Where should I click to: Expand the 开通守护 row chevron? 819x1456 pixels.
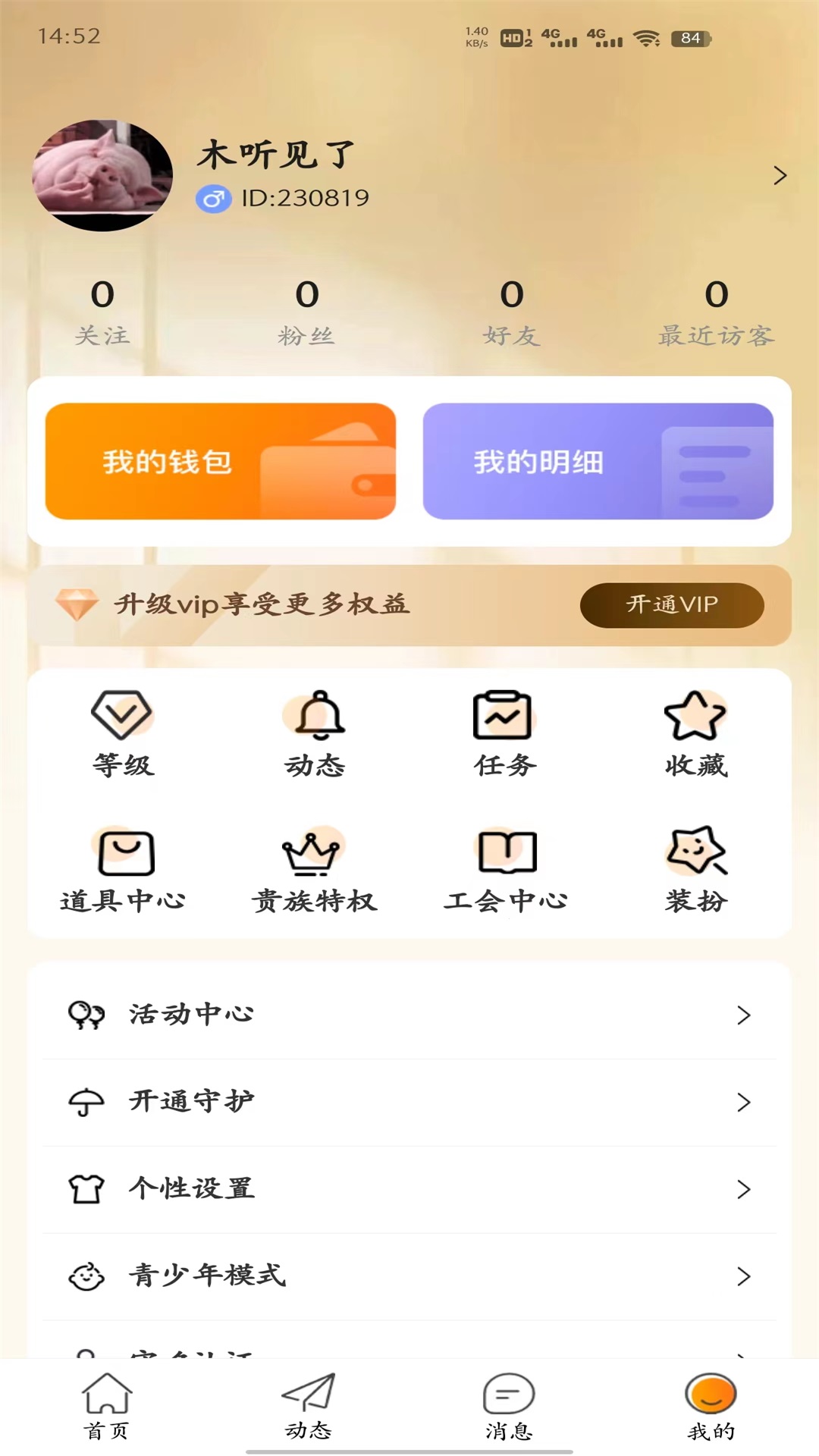742,1101
